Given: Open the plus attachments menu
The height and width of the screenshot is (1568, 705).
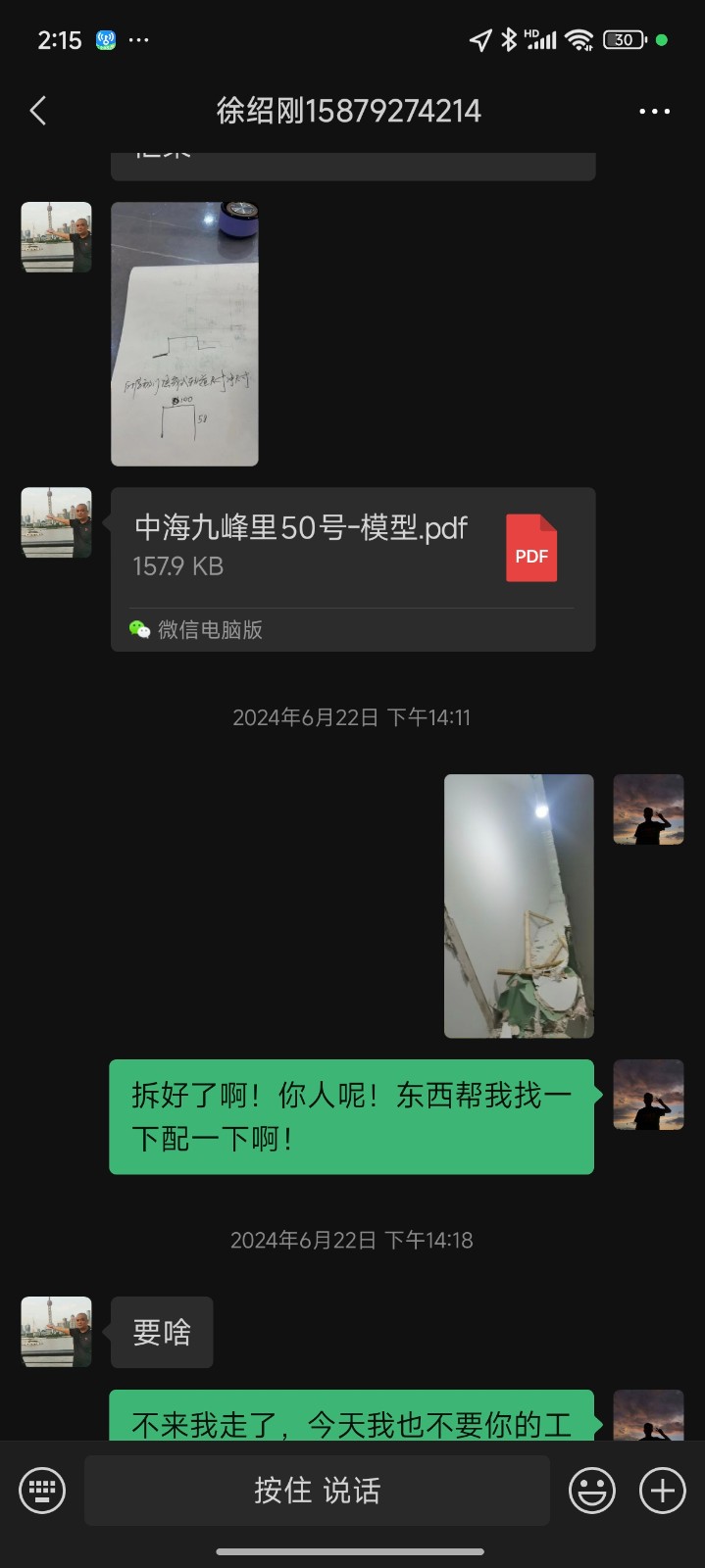Looking at the screenshot, I should pos(663,1491).
